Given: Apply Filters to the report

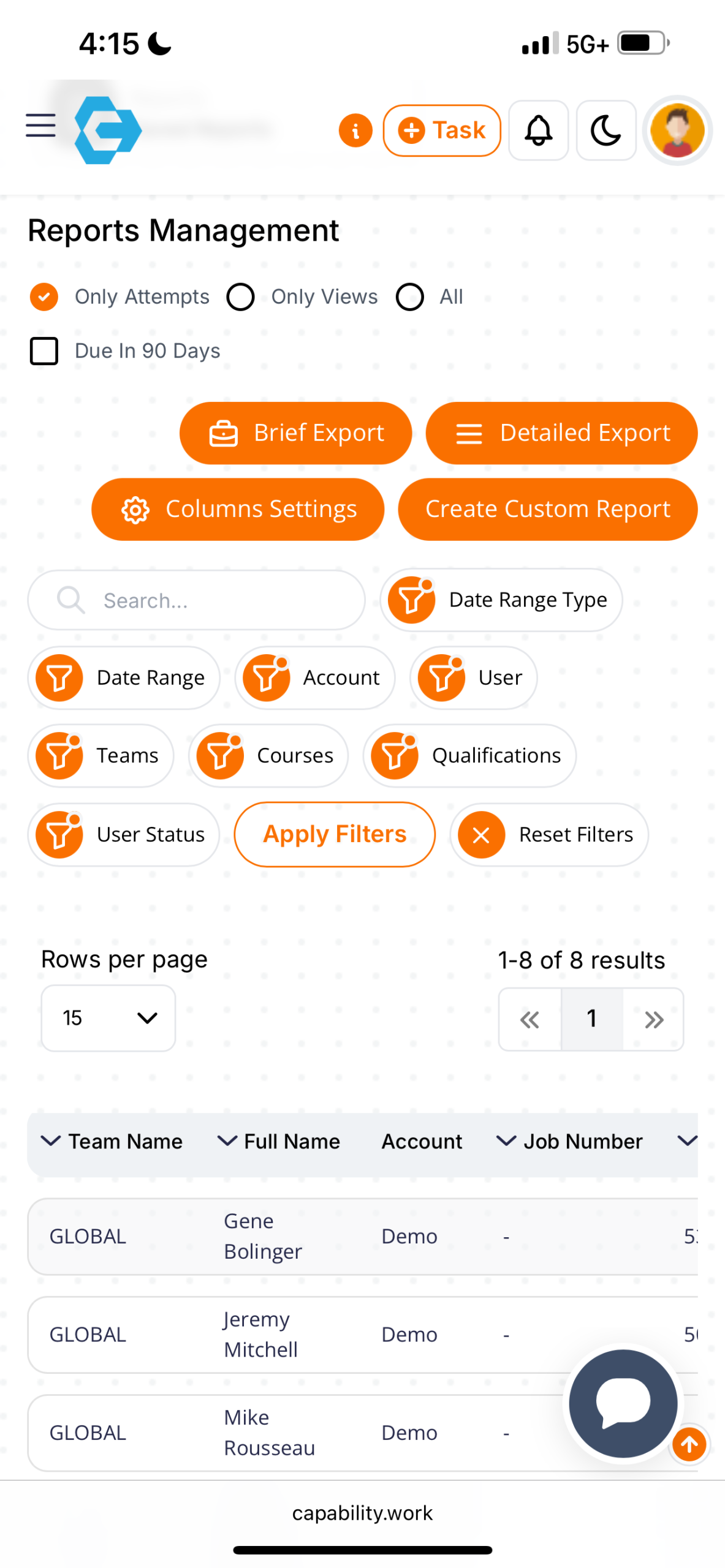Looking at the screenshot, I should [x=334, y=834].
